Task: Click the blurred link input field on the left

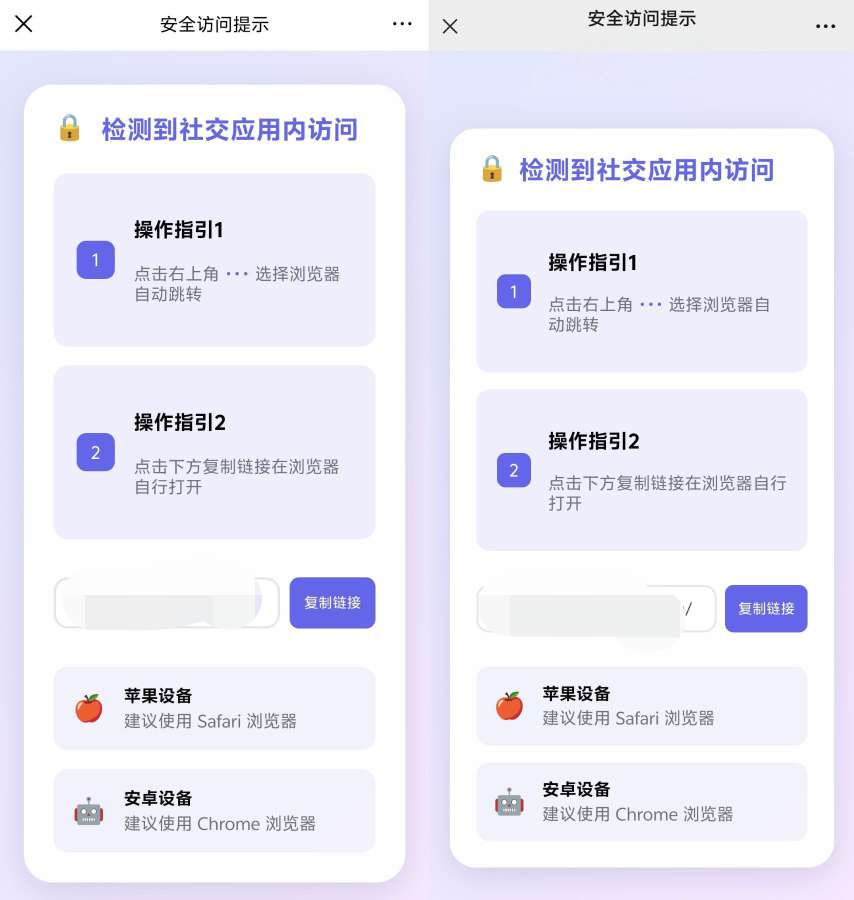Action: [x=165, y=602]
